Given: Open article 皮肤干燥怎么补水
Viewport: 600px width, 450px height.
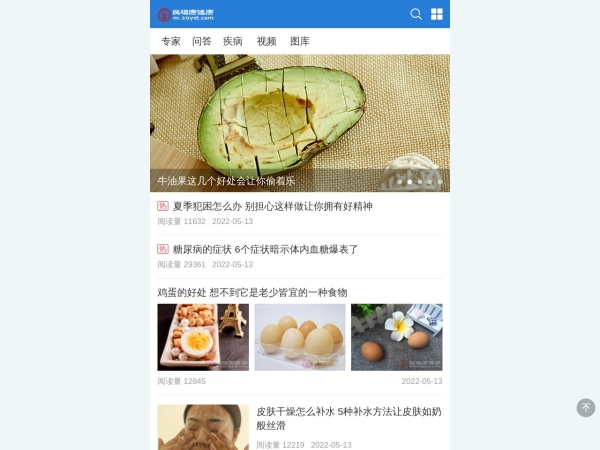Looking at the screenshot, I should (348, 417).
